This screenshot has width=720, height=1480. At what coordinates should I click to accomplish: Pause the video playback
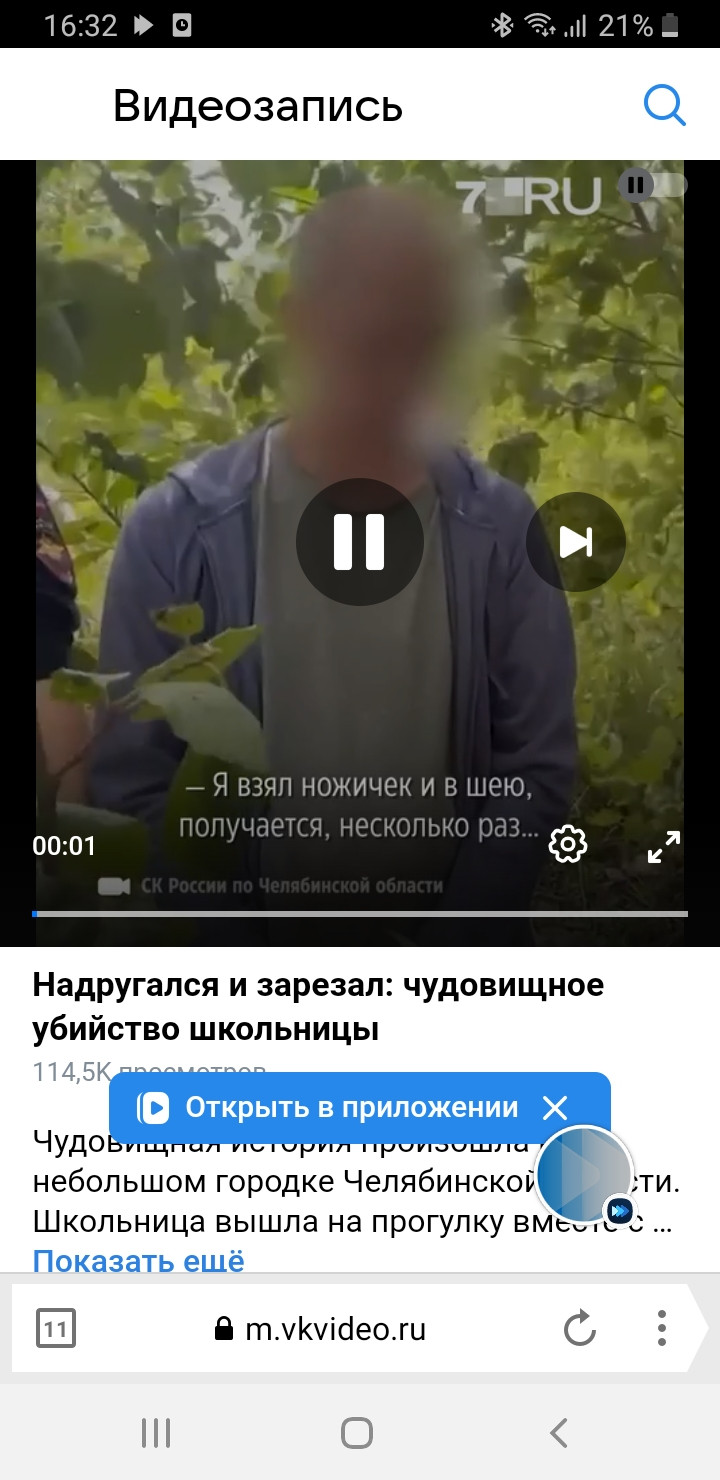[360, 542]
